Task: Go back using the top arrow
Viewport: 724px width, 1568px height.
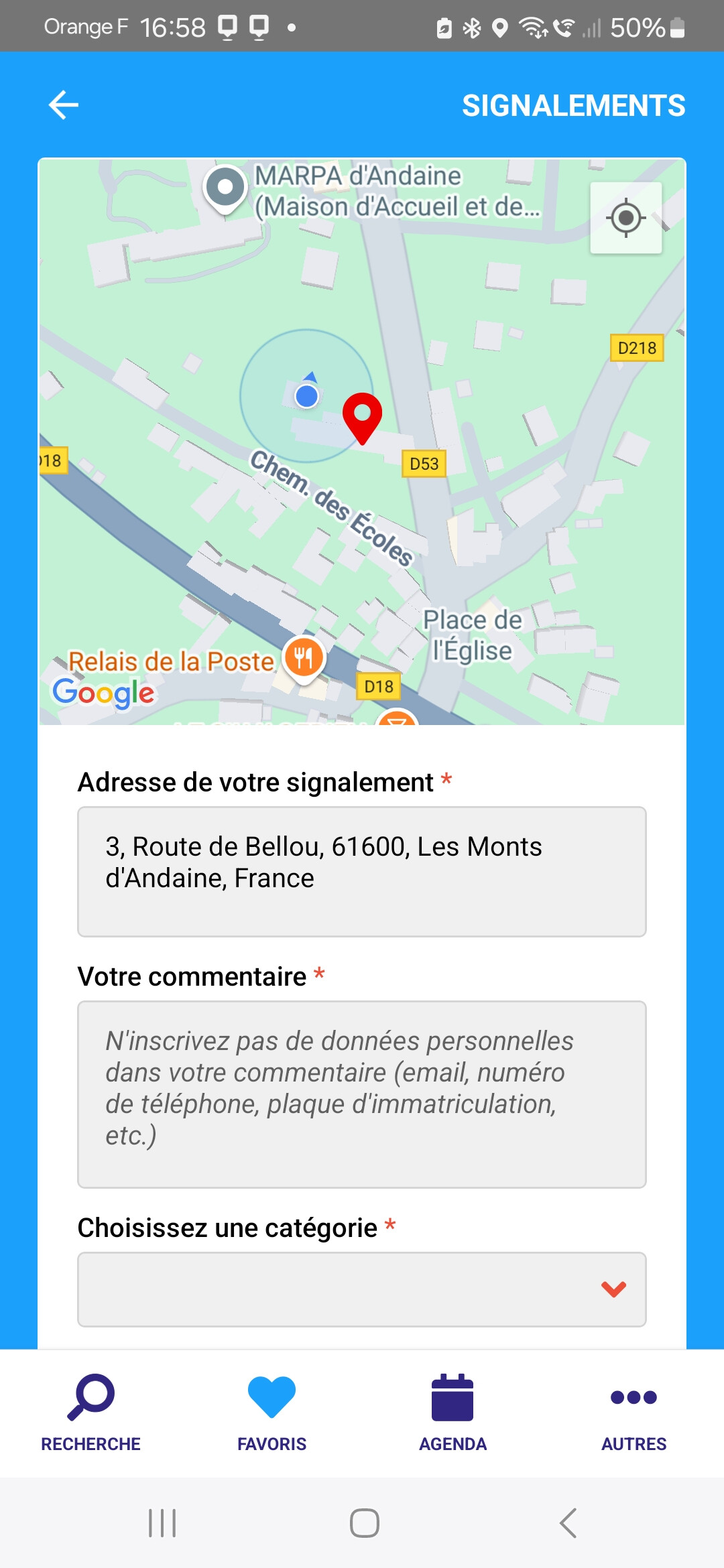Action: click(64, 105)
